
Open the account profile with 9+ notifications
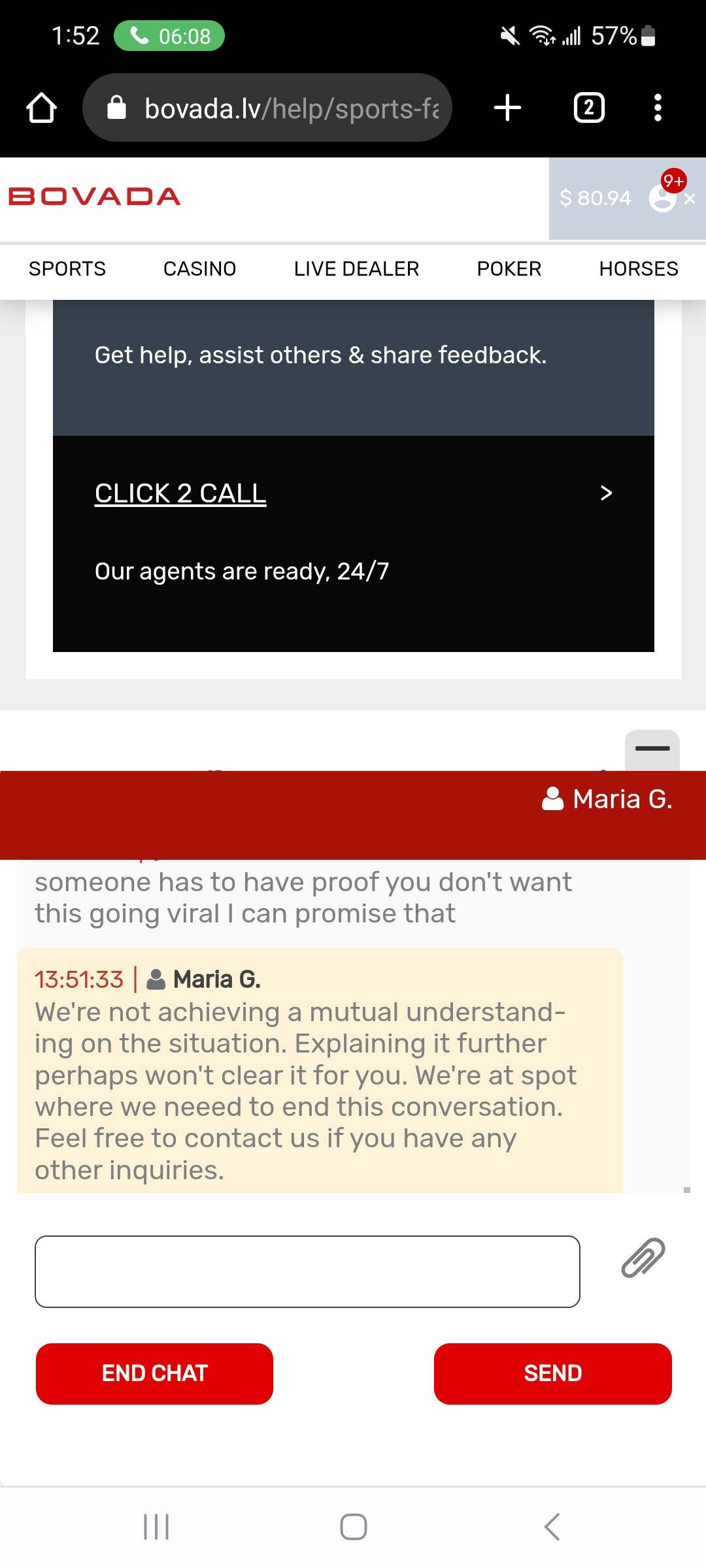click(663, 197)
